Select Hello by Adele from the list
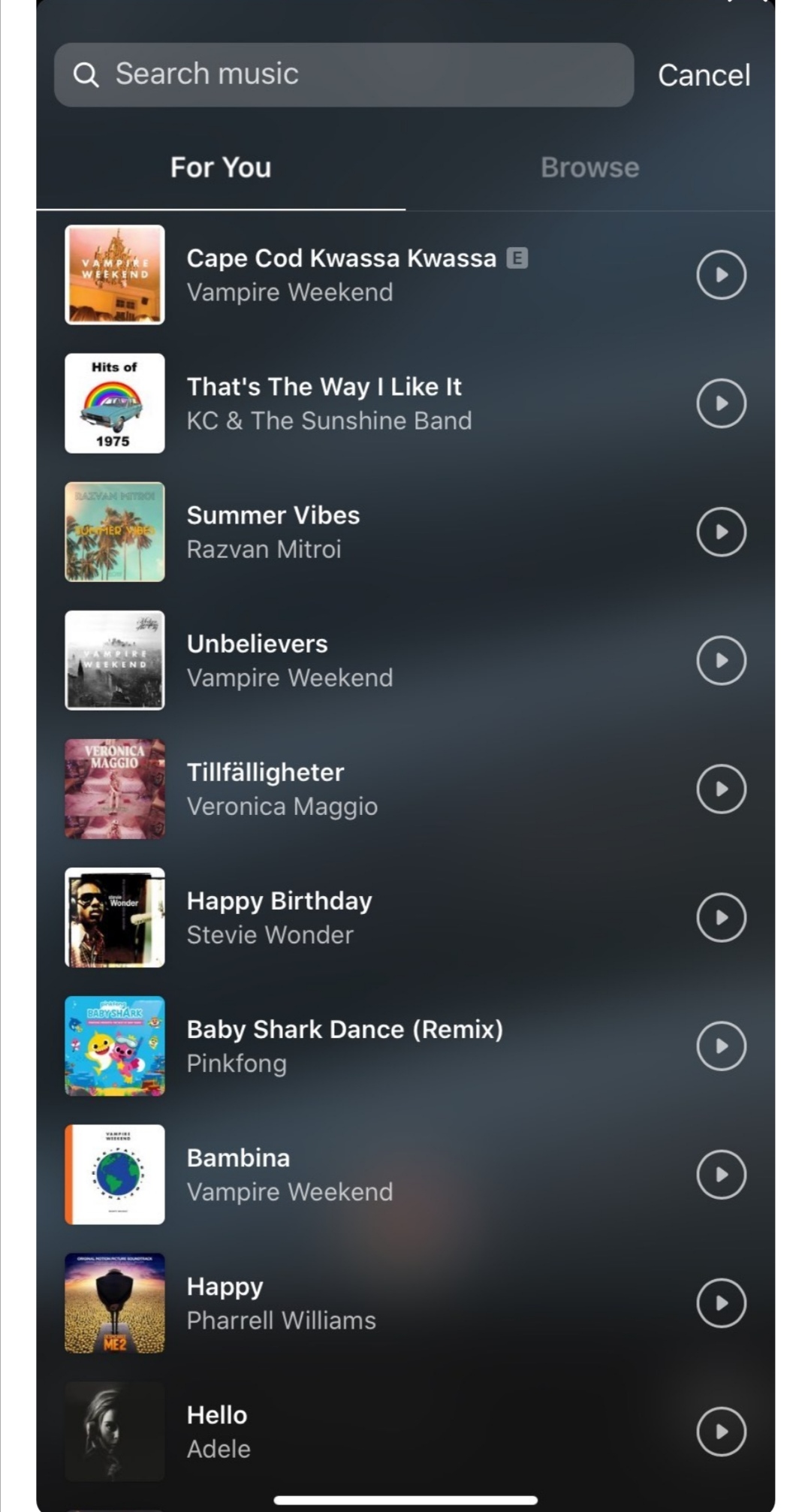The image size is (811, 1512). (x=219, y=1431)
